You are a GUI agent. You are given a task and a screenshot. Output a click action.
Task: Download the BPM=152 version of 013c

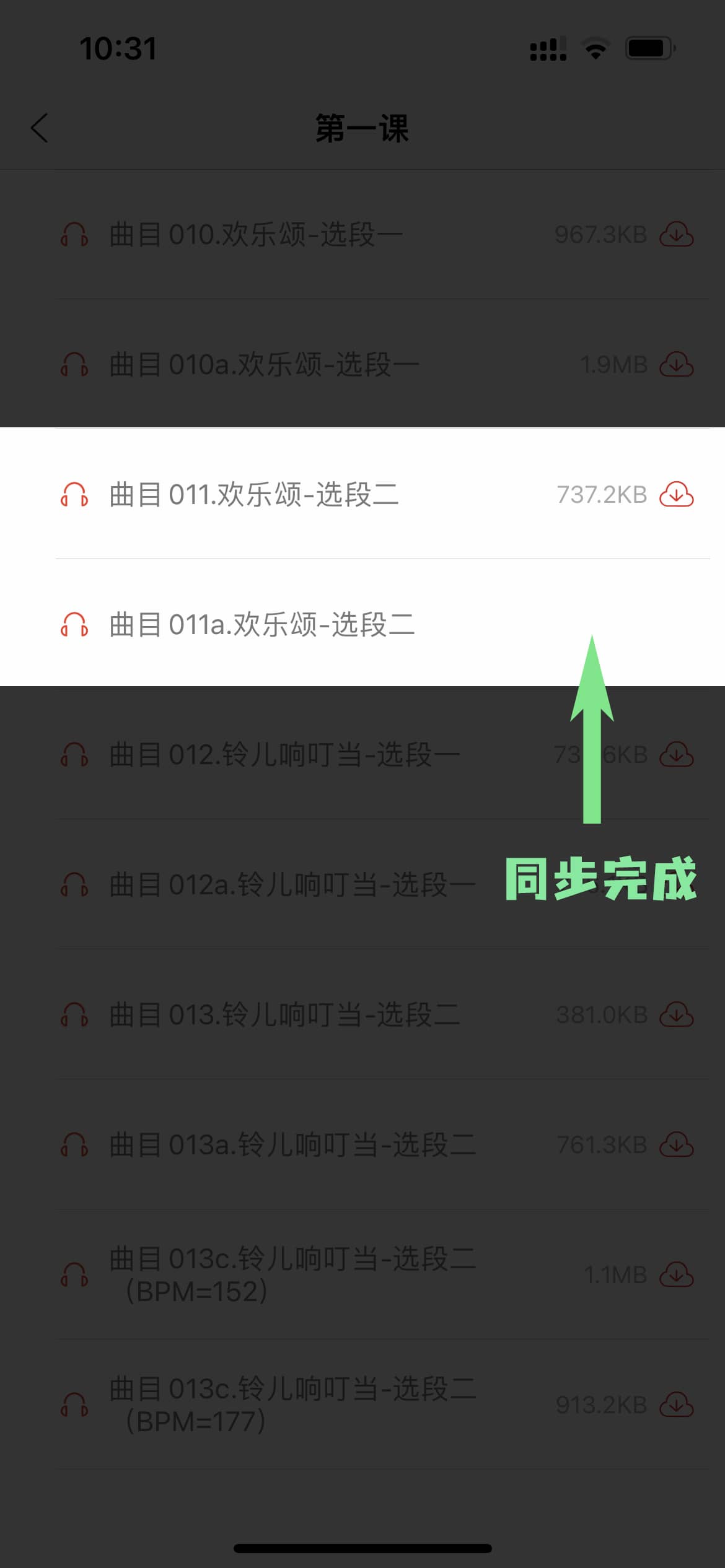tap(676, 1275)
